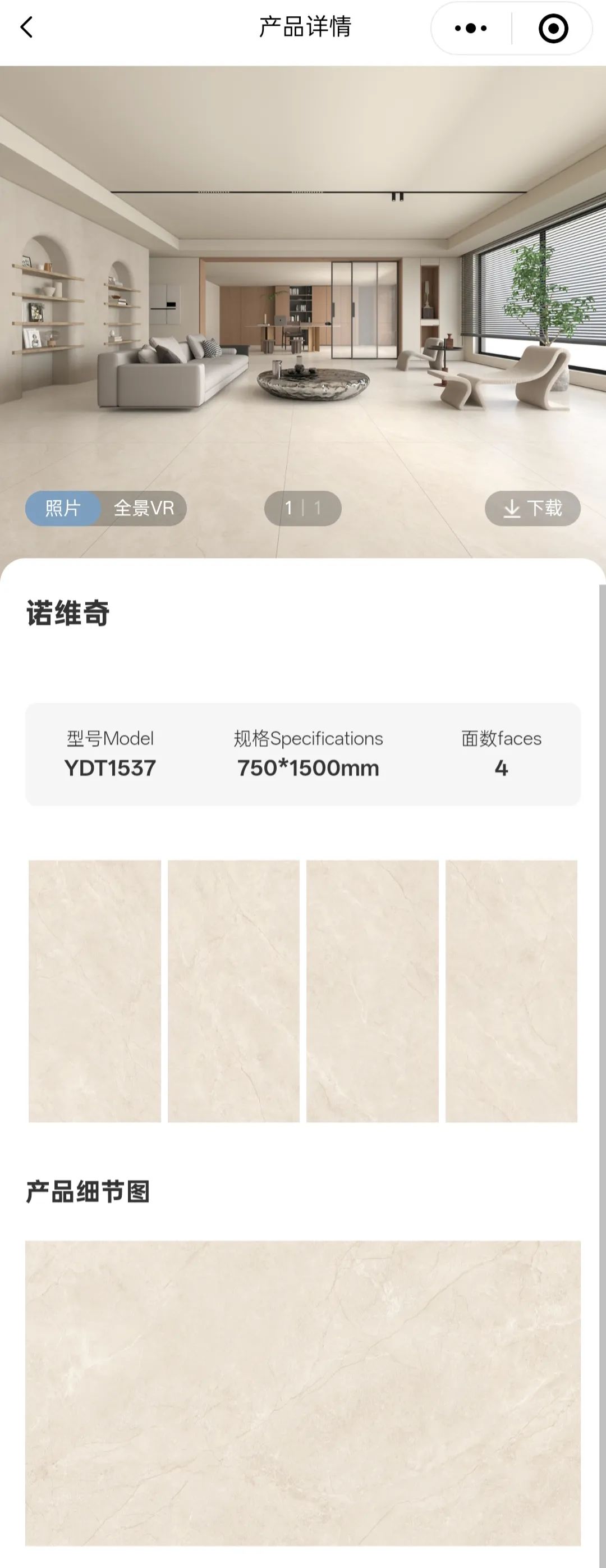
Task: Open the product detail texture image
Action: 303,1393
